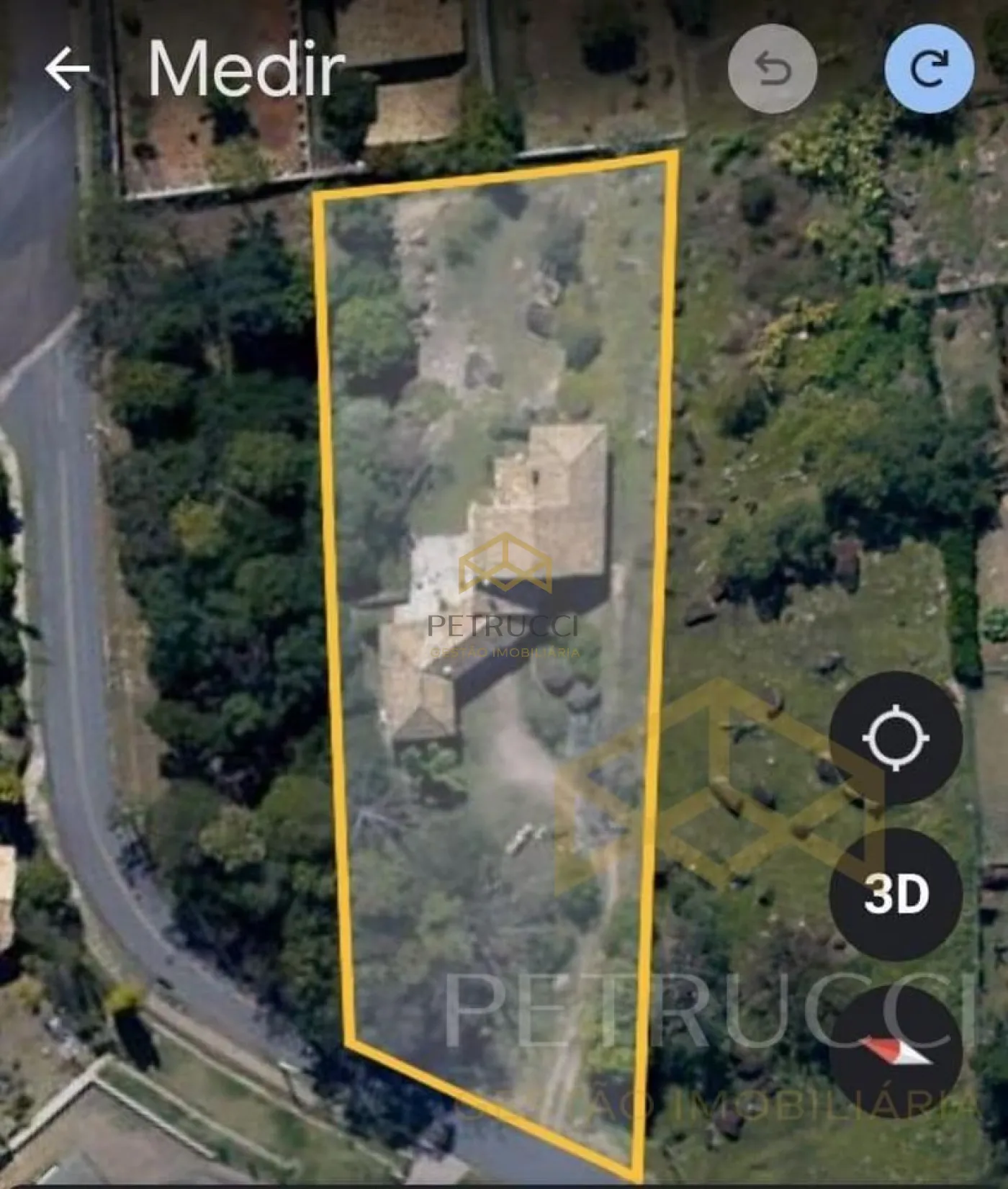1008x1189 pixels.
Task: Switch the map to 3D view
Action: 896,894
